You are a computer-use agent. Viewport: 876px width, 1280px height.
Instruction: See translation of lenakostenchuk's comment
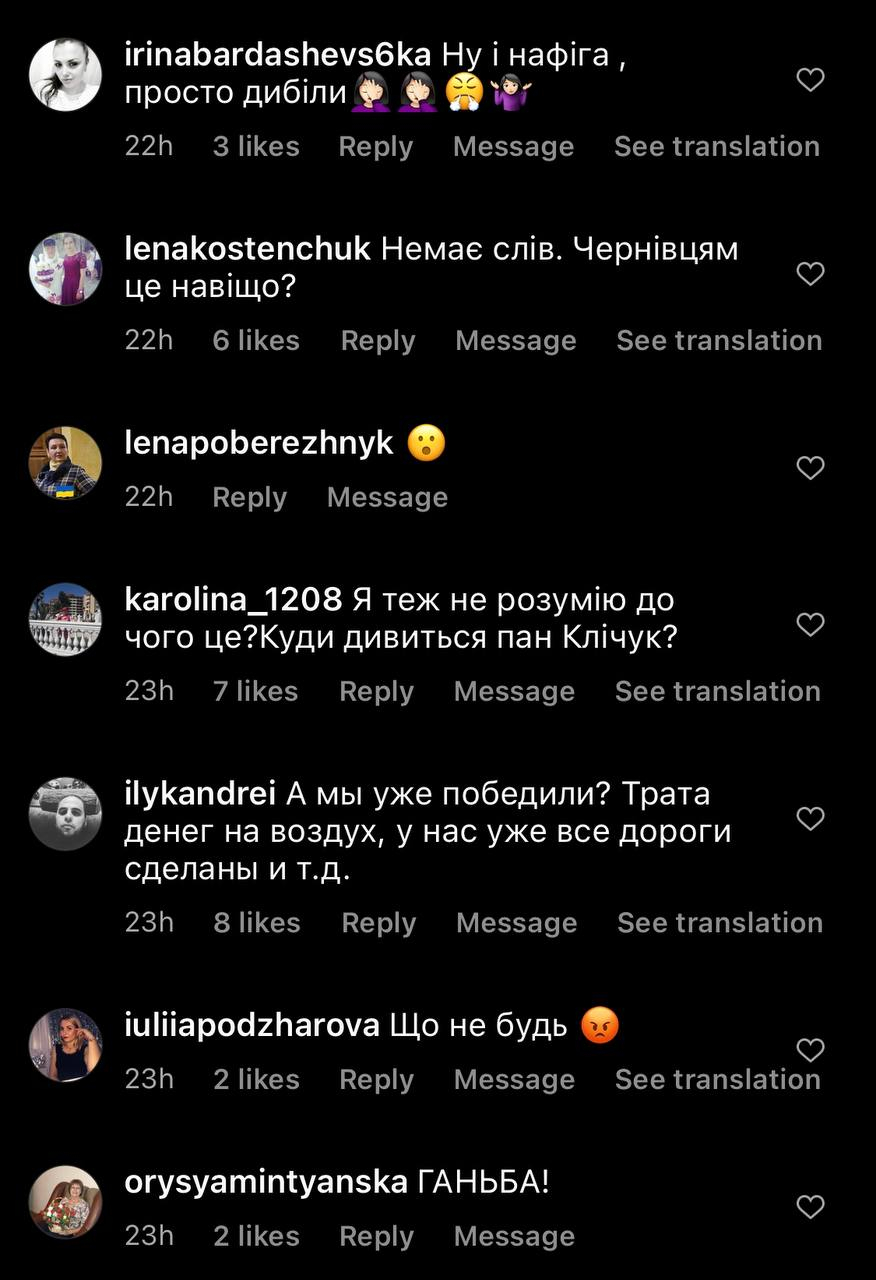pyautogui.click(x=719, y=340)
